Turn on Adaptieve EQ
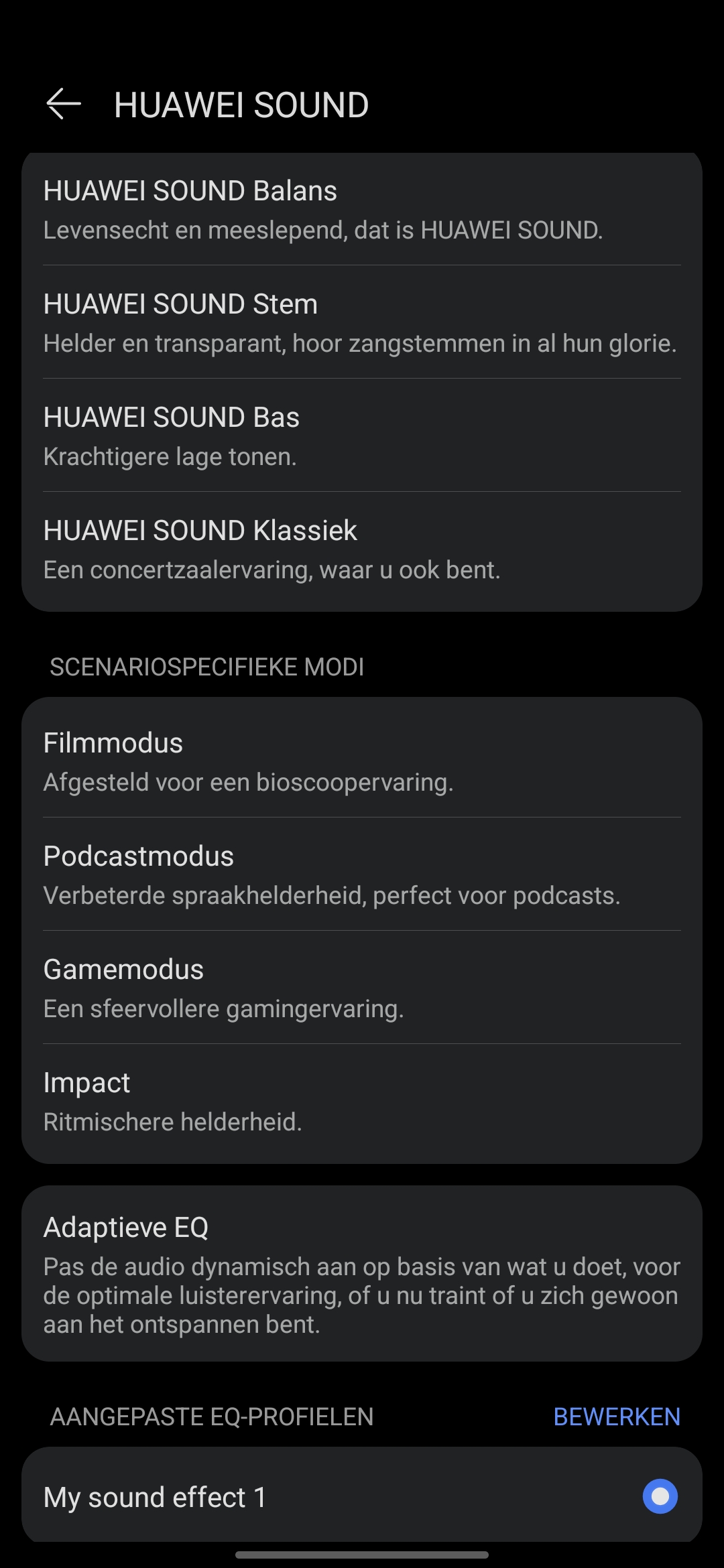 click(362, 1274)
